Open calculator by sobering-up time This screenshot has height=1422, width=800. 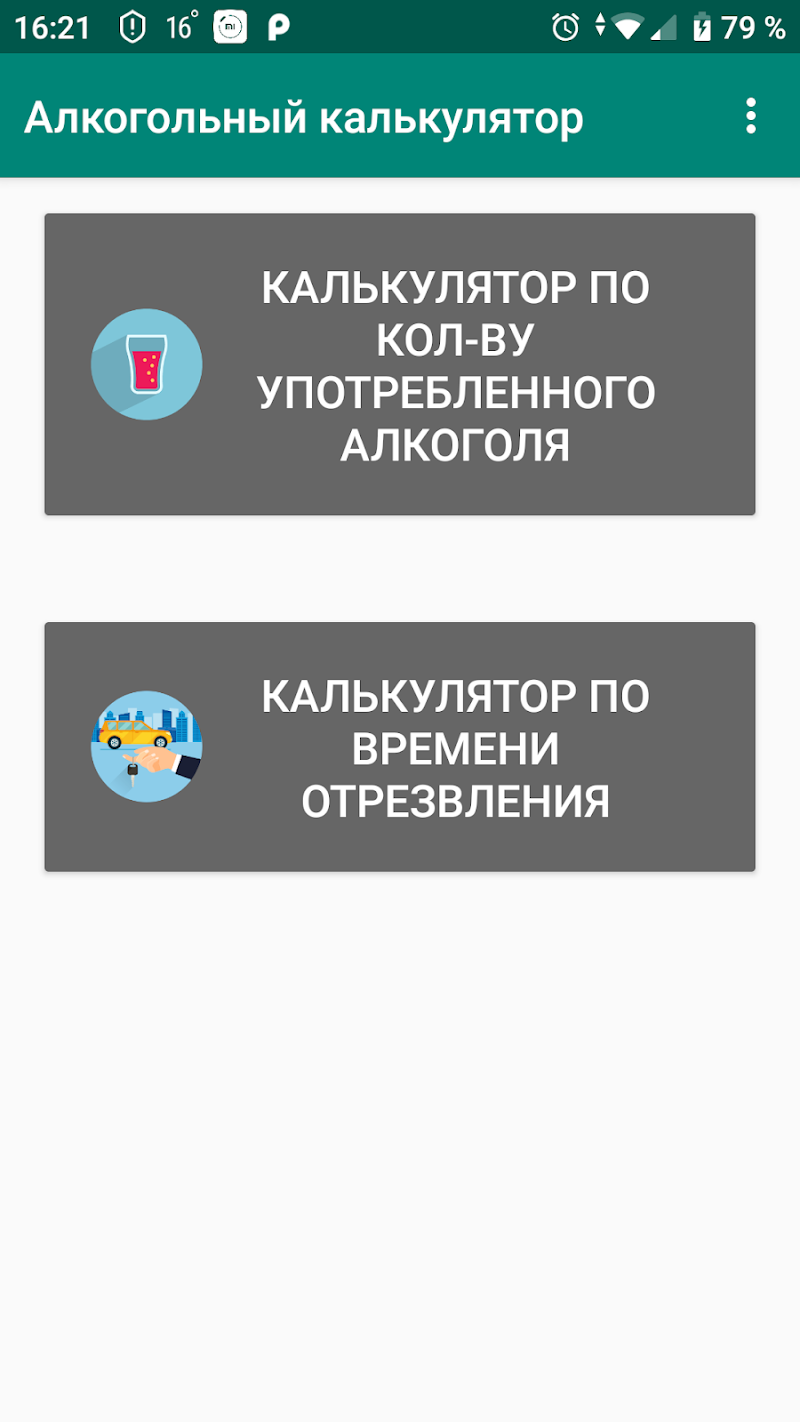[400, 747]
